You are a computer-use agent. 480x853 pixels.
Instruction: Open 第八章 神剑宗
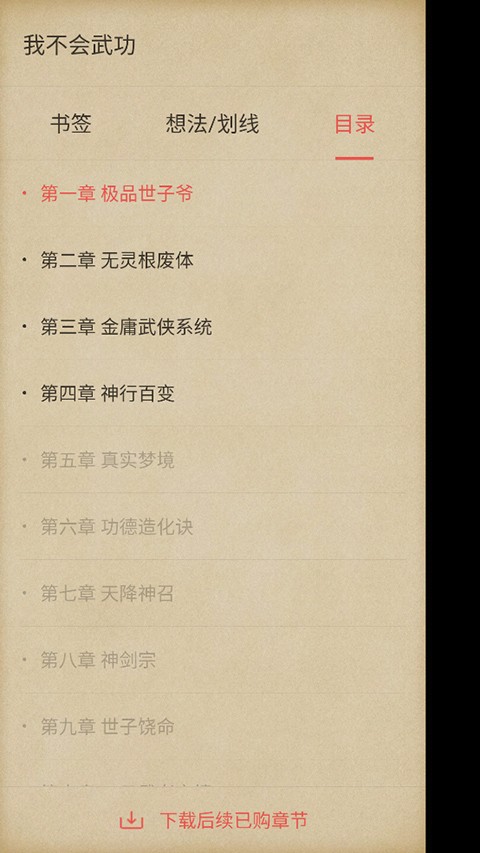[213, 660]
